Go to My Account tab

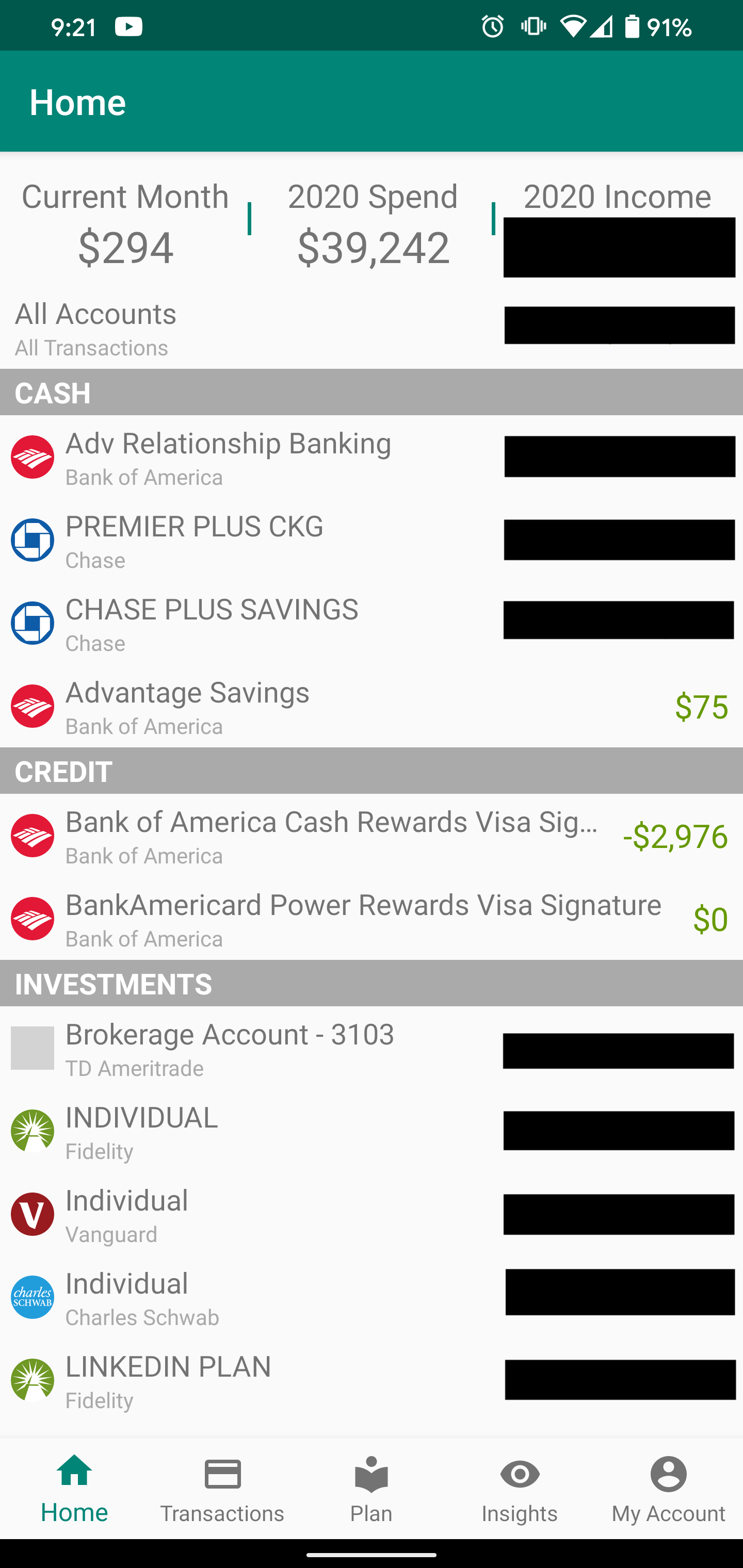tap(668, 1489)
